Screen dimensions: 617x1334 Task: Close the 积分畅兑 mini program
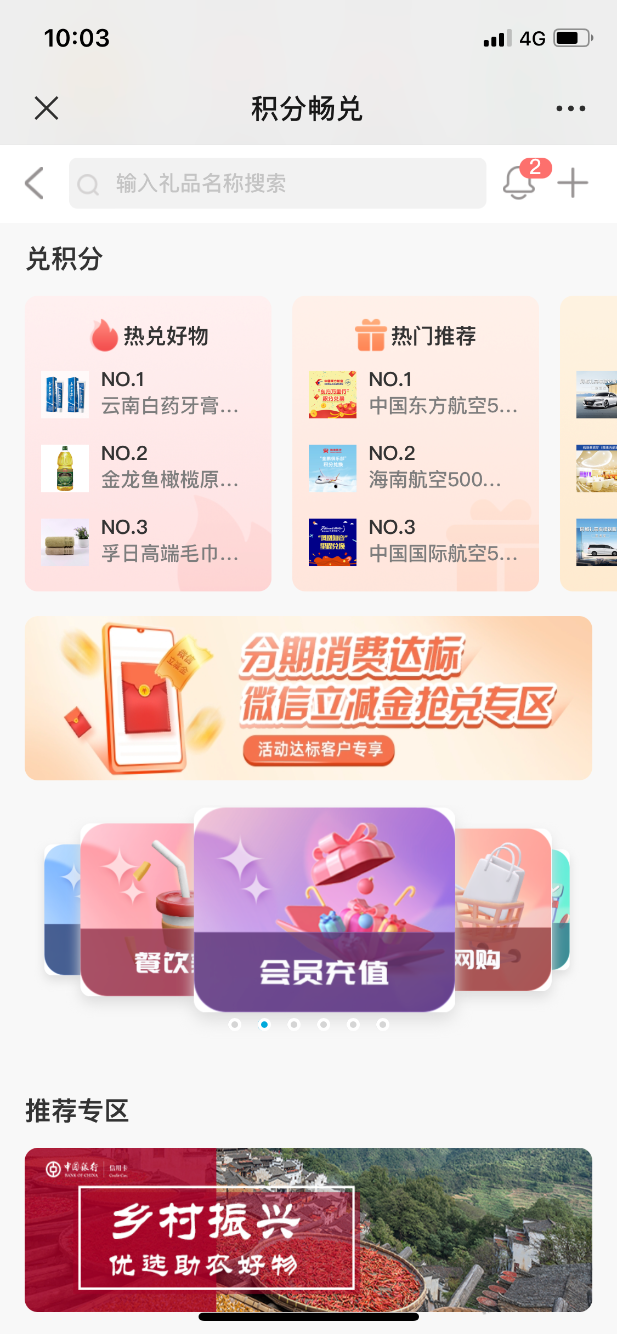tap(46, 108)
